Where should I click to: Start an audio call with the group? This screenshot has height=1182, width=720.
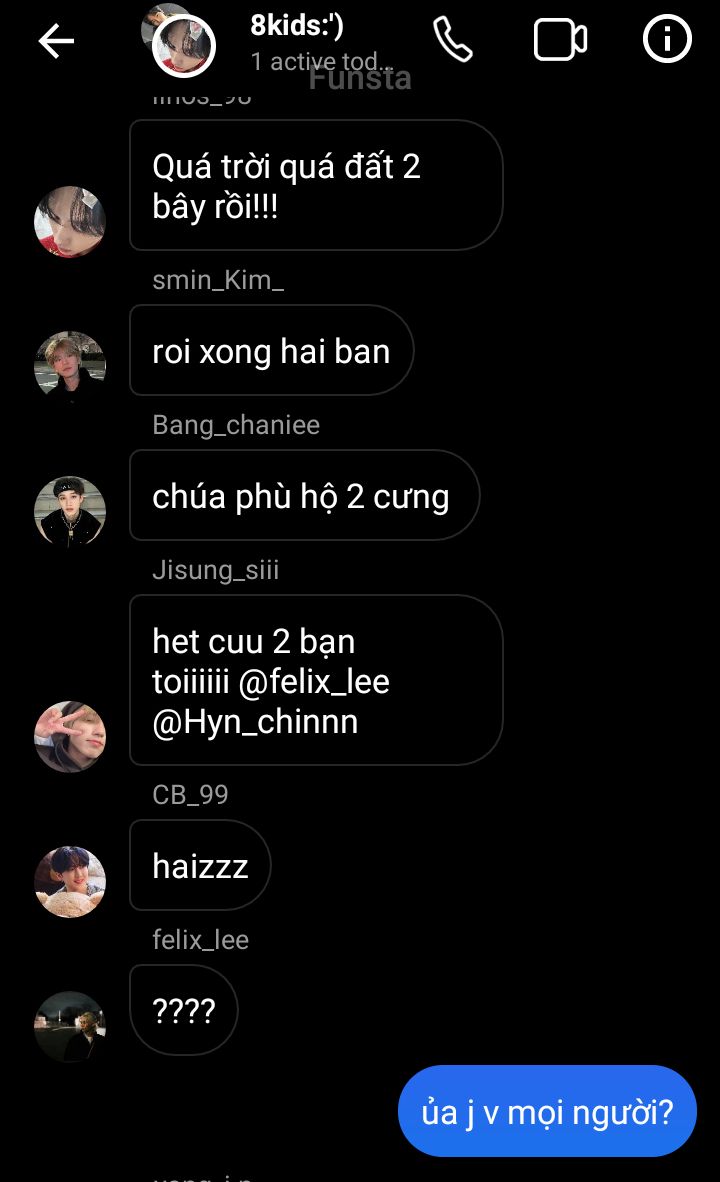452,40
